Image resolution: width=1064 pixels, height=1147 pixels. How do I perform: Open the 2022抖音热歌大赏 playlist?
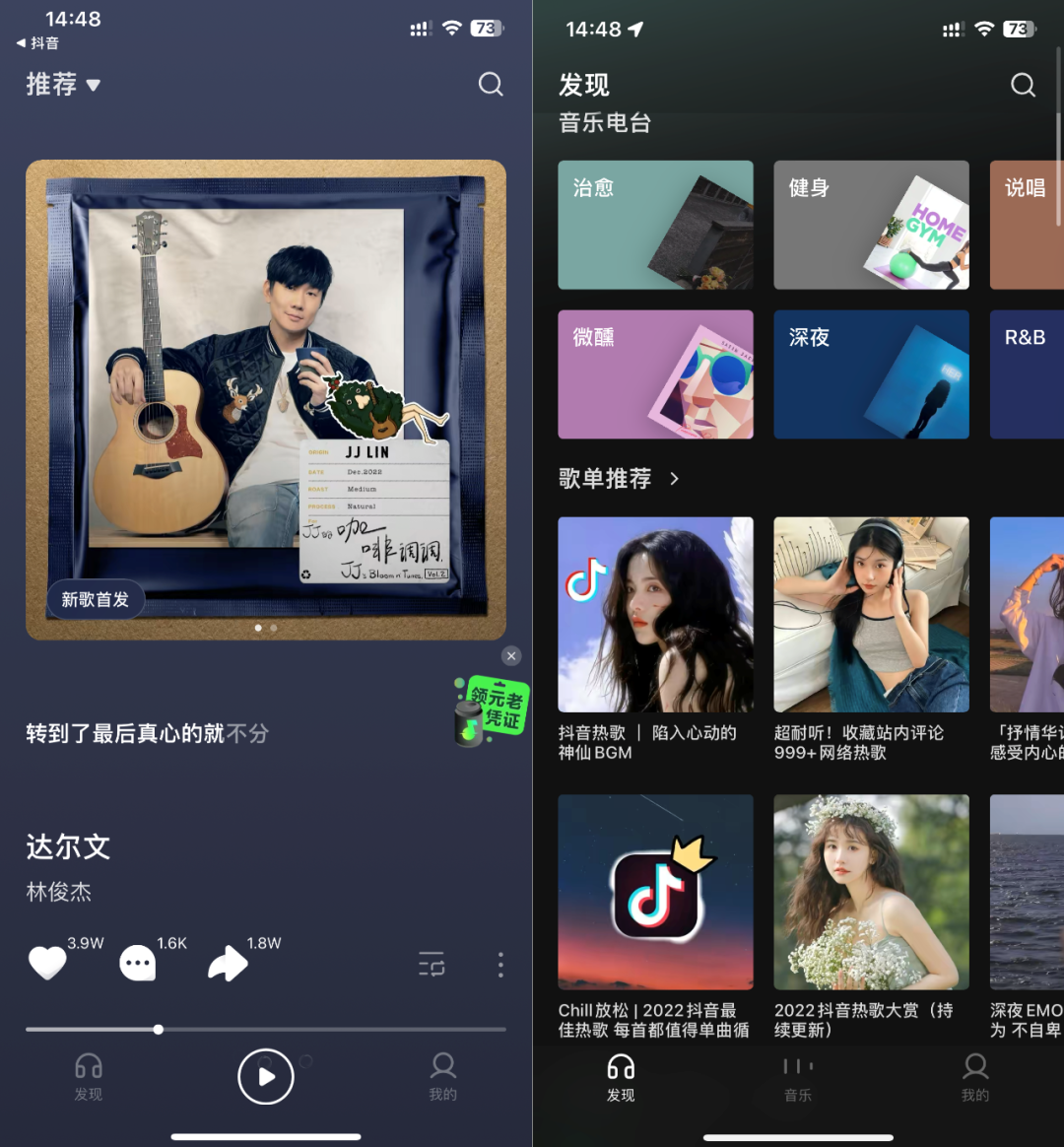[871, 892]
